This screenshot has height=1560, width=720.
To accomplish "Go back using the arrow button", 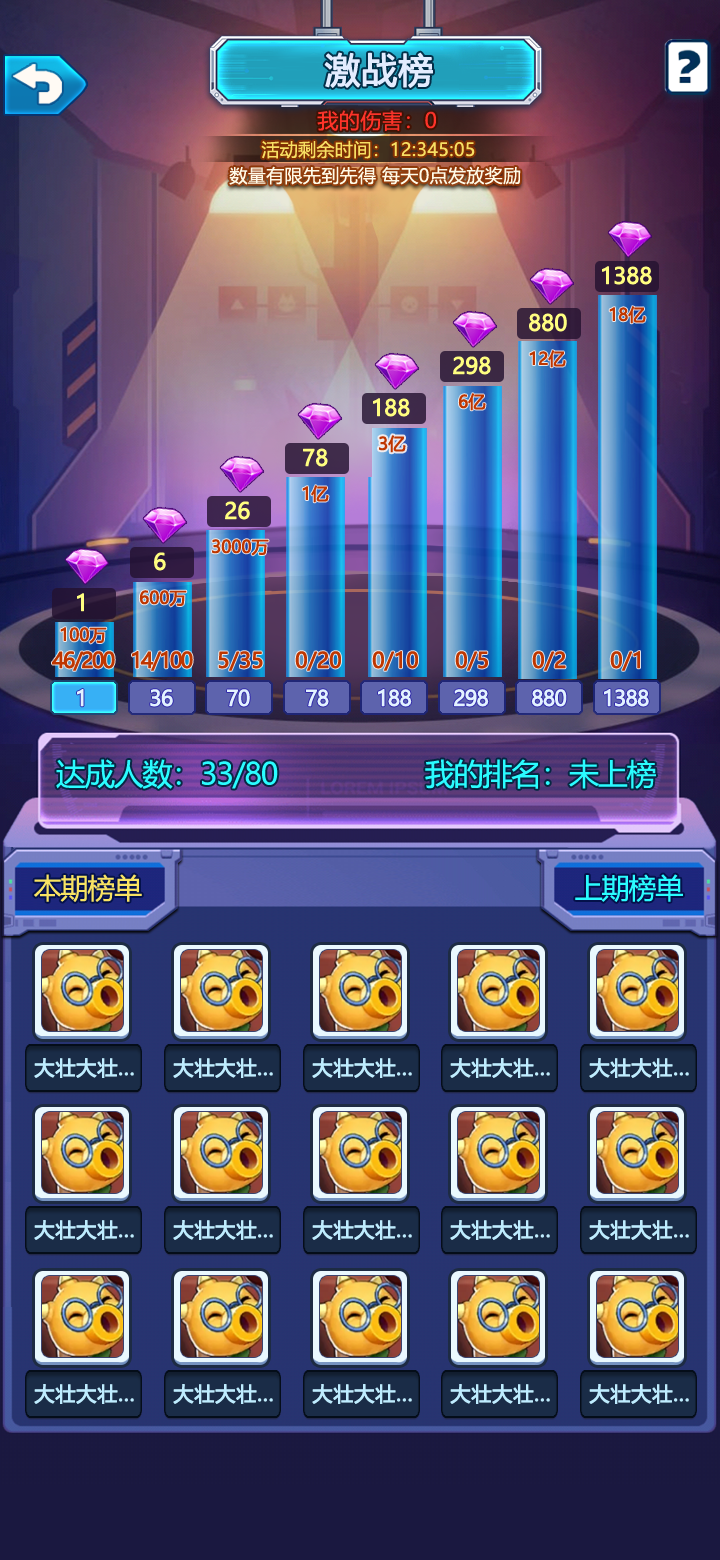I will coord(44,85).
